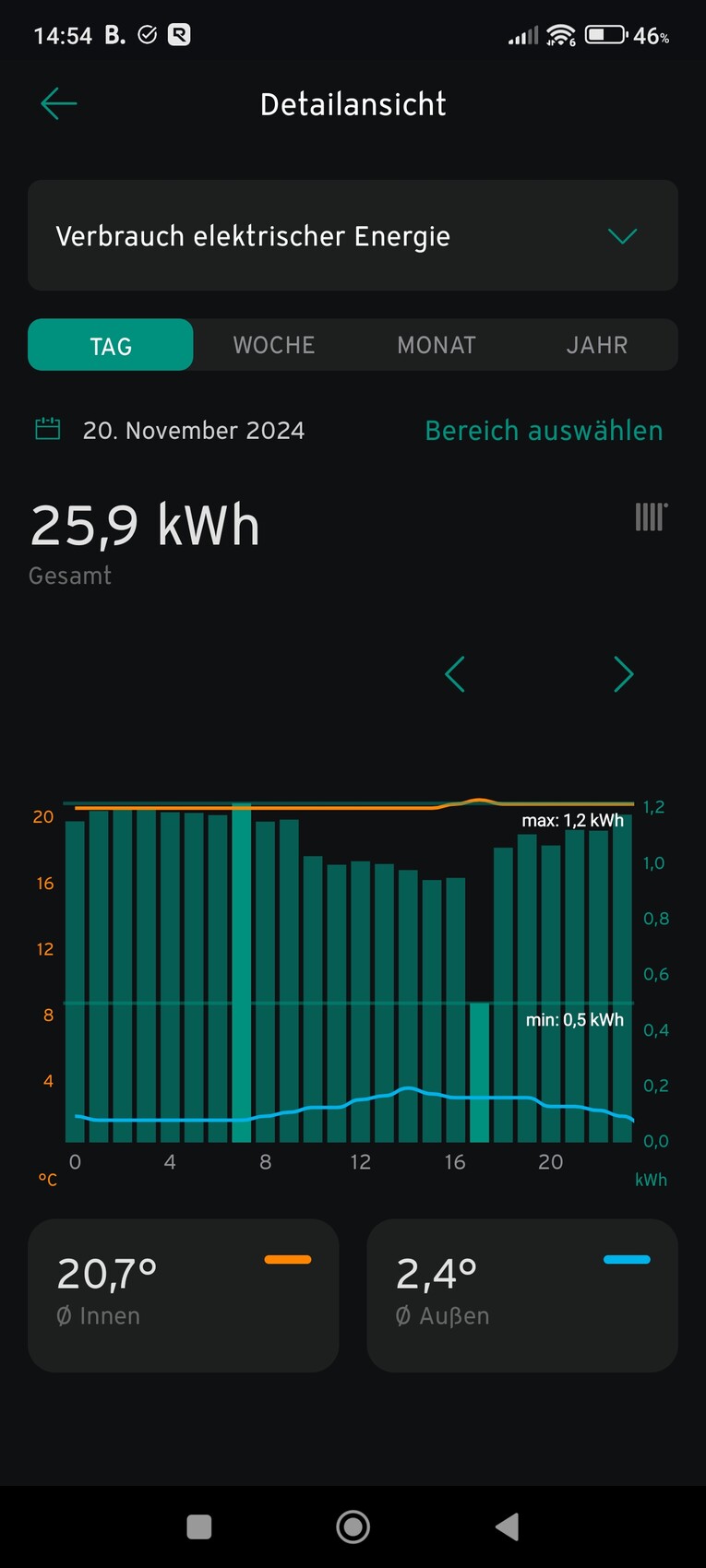Open the recent apps overview

[x=199, y=1526]
